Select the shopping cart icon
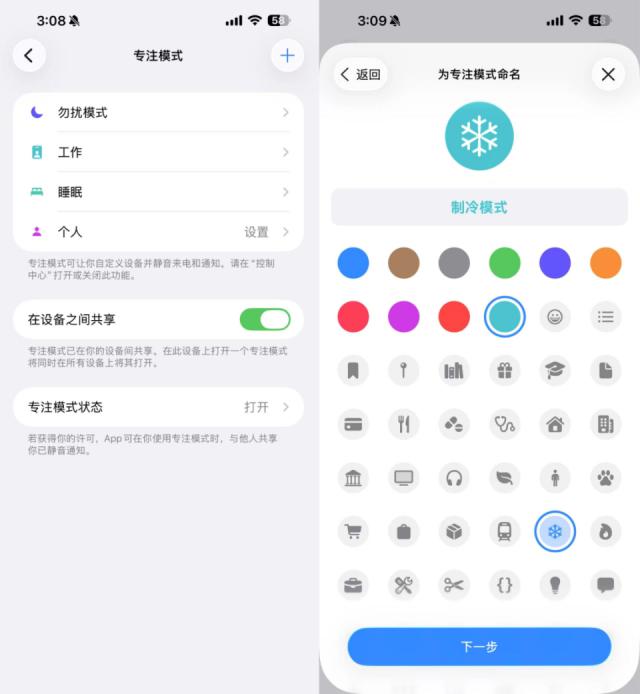This screenshot has width=640, height=694. (x=353, y=532)
